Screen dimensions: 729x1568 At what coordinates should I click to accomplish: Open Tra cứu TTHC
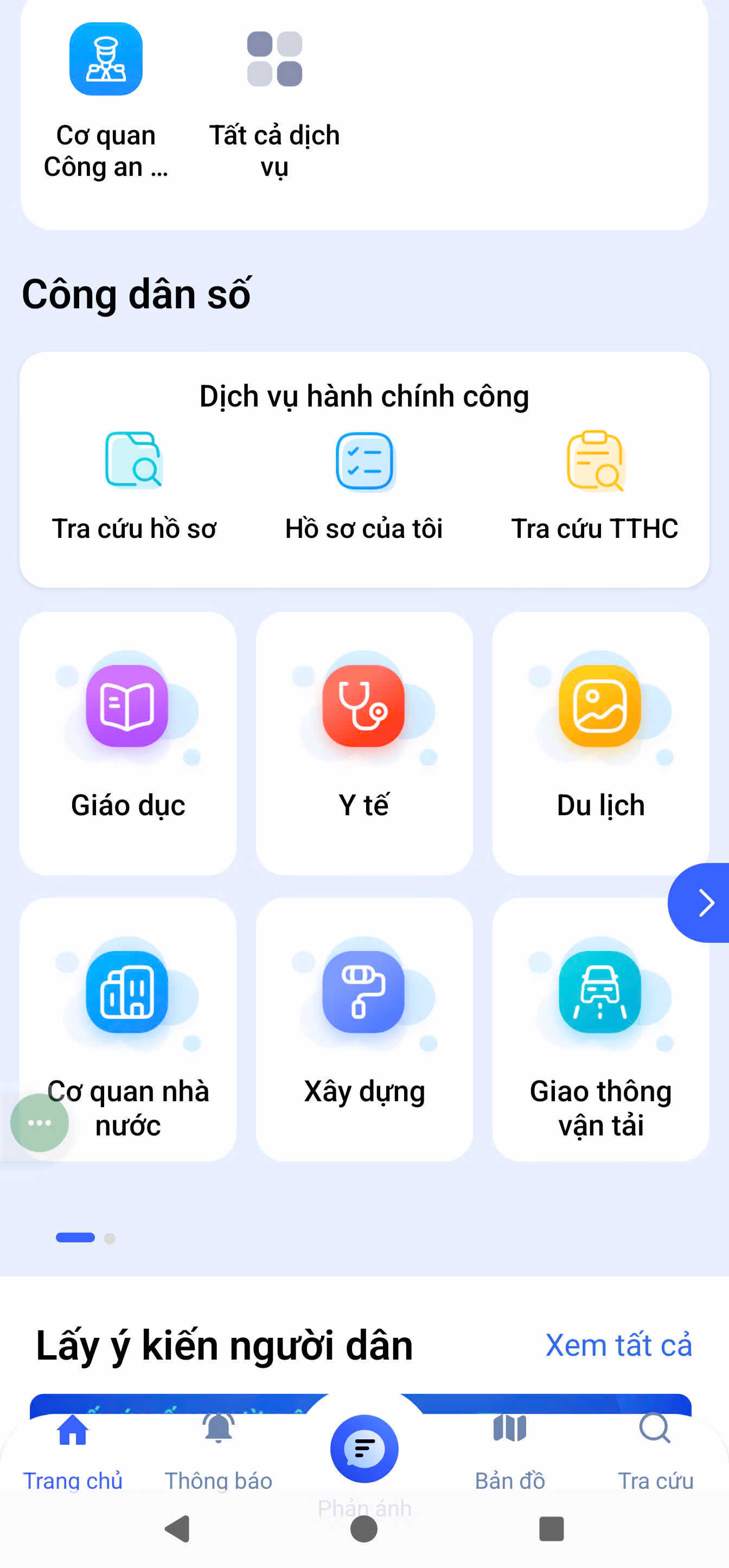coord(594,486)
